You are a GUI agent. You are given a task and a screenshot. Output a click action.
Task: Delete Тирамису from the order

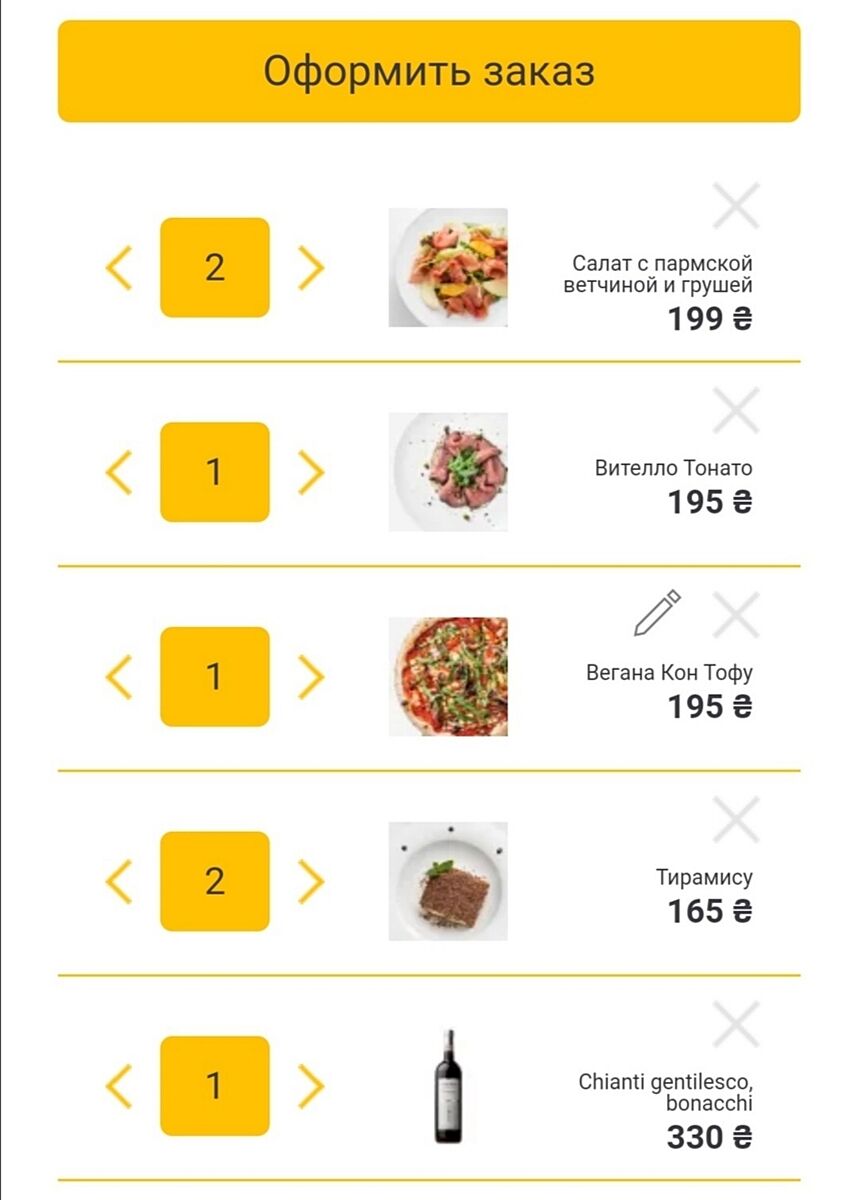pos(736,820)
